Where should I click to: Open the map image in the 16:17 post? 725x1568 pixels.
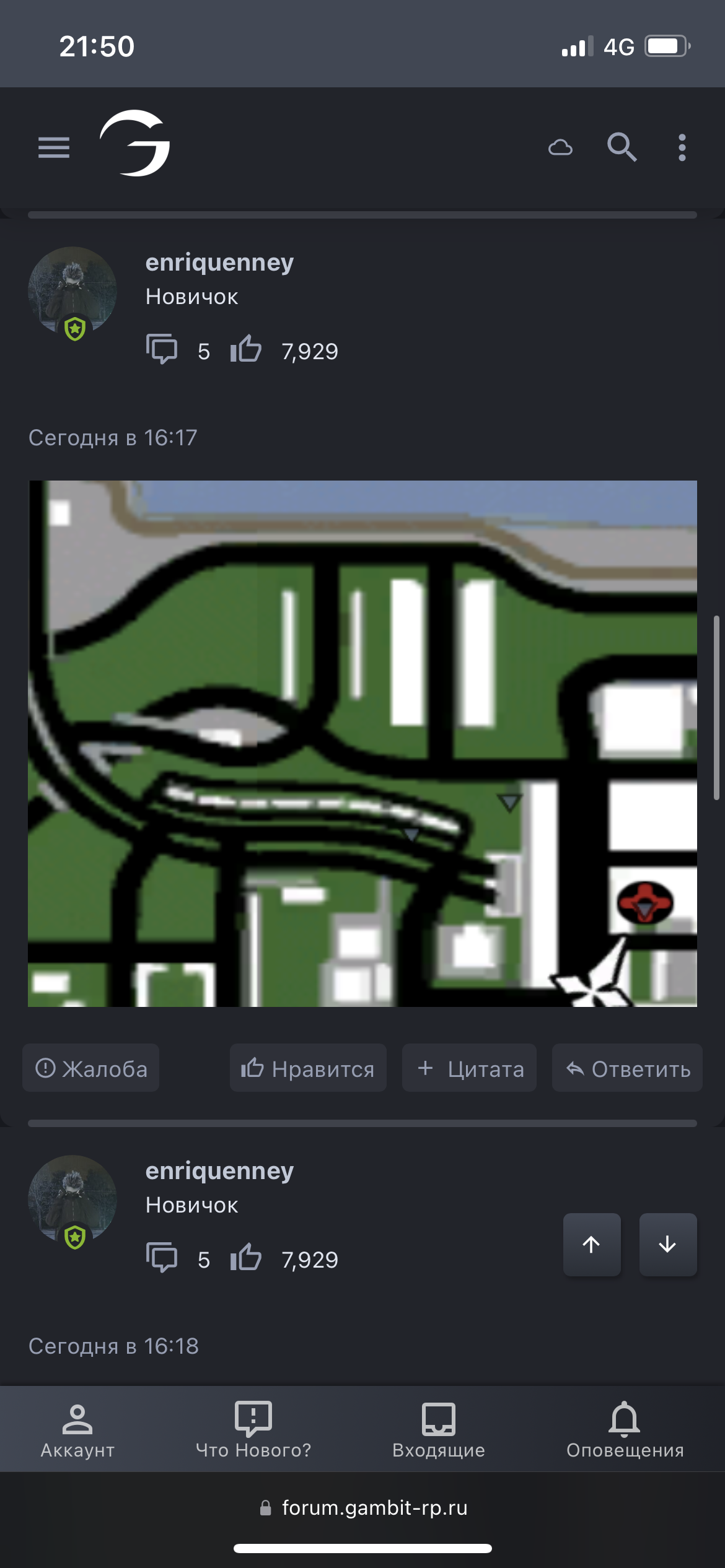coord(362,743)
